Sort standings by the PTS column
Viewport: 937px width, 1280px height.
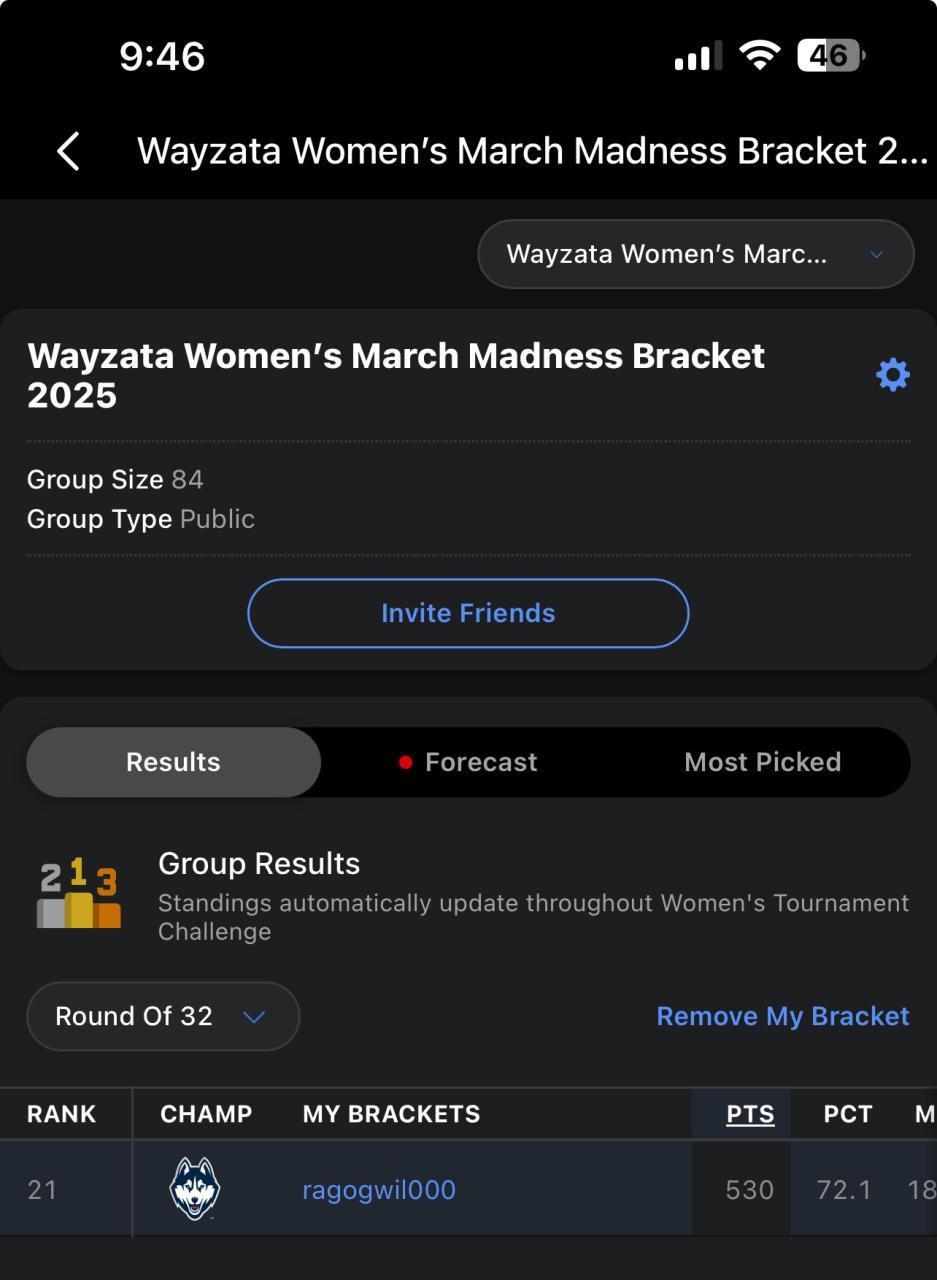tap(750, 1114)
